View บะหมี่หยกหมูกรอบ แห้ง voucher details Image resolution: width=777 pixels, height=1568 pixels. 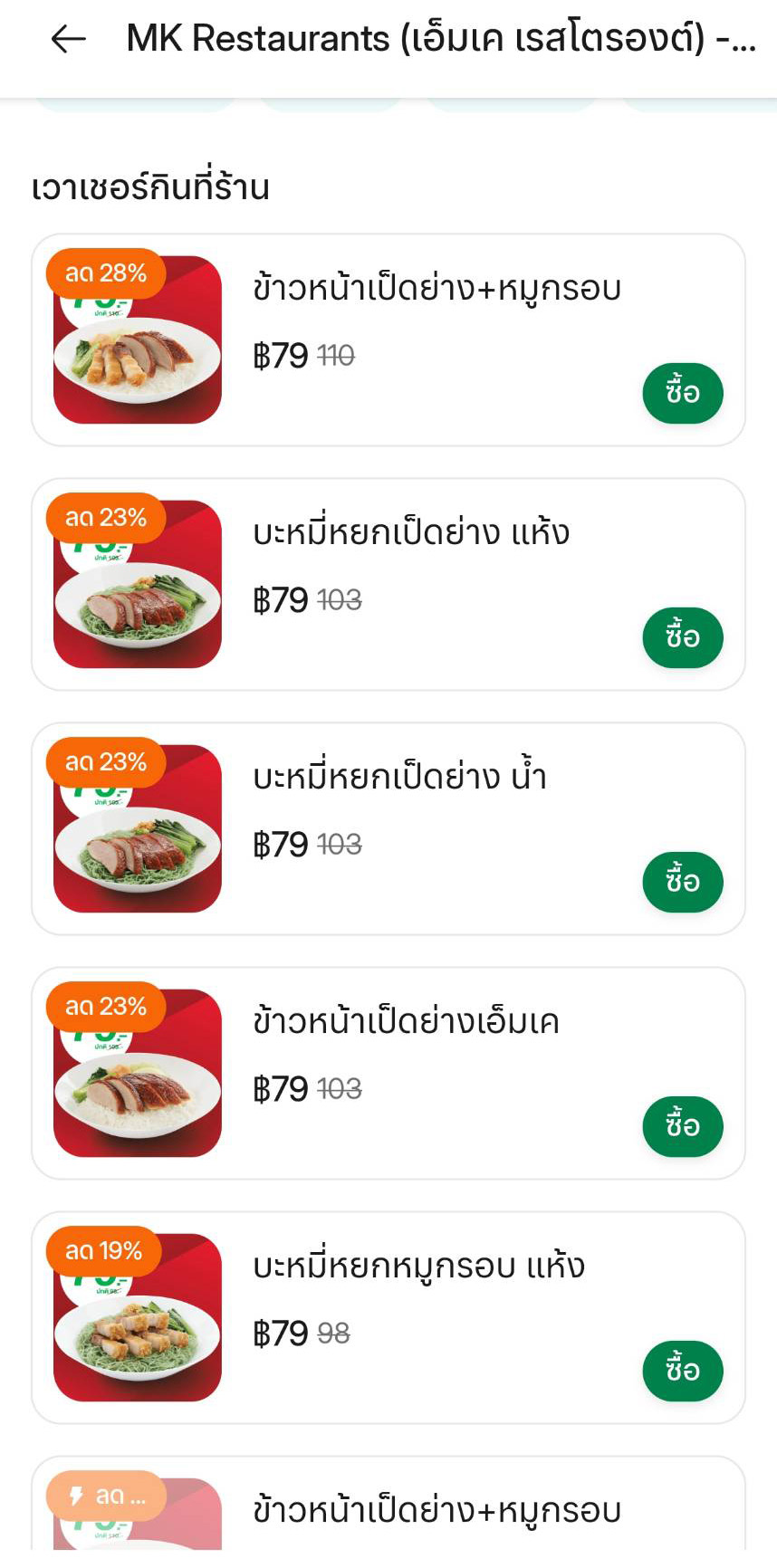[388, 1317]
